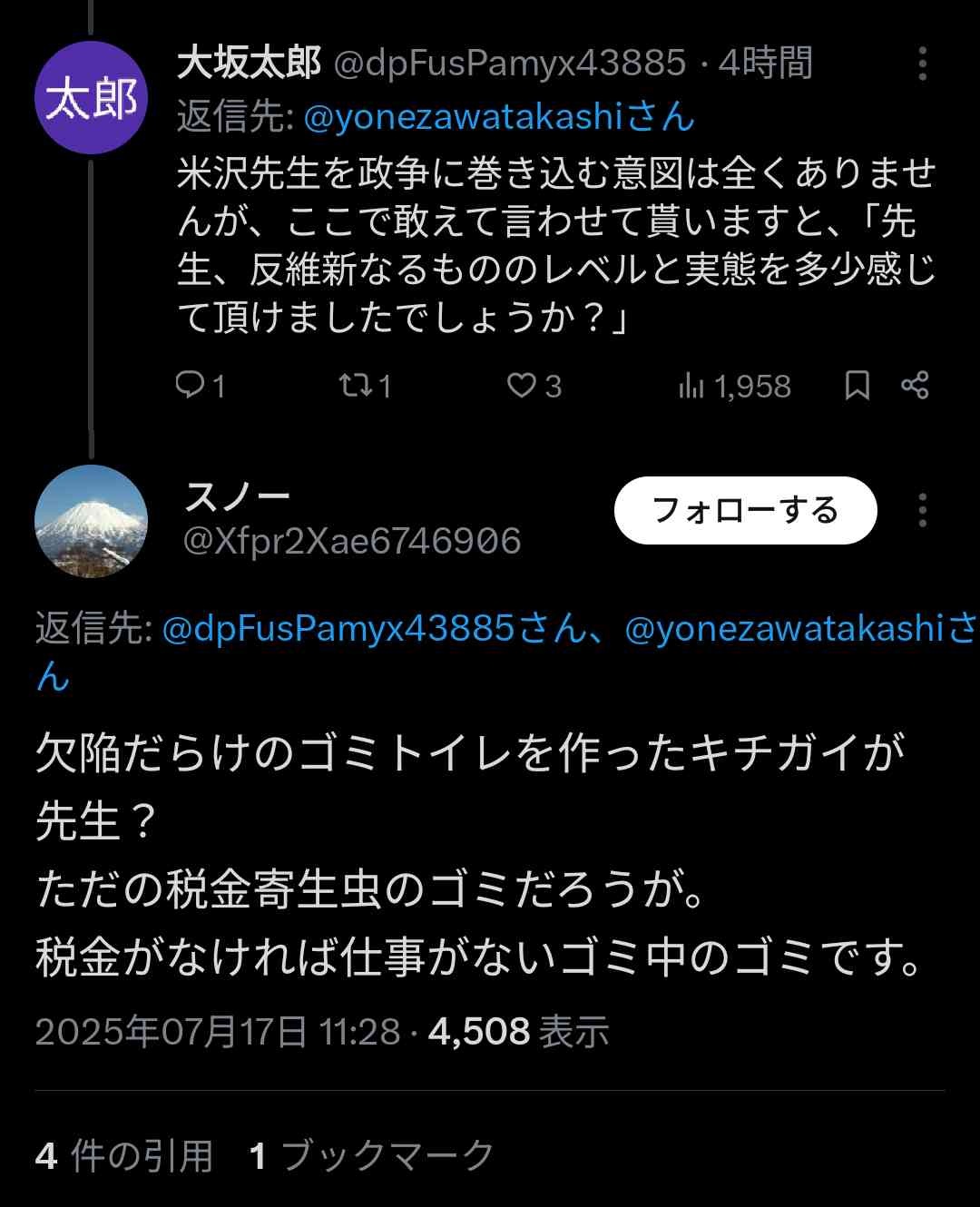
Task: Share 大坂太郎's post
Action: point(915,387)
